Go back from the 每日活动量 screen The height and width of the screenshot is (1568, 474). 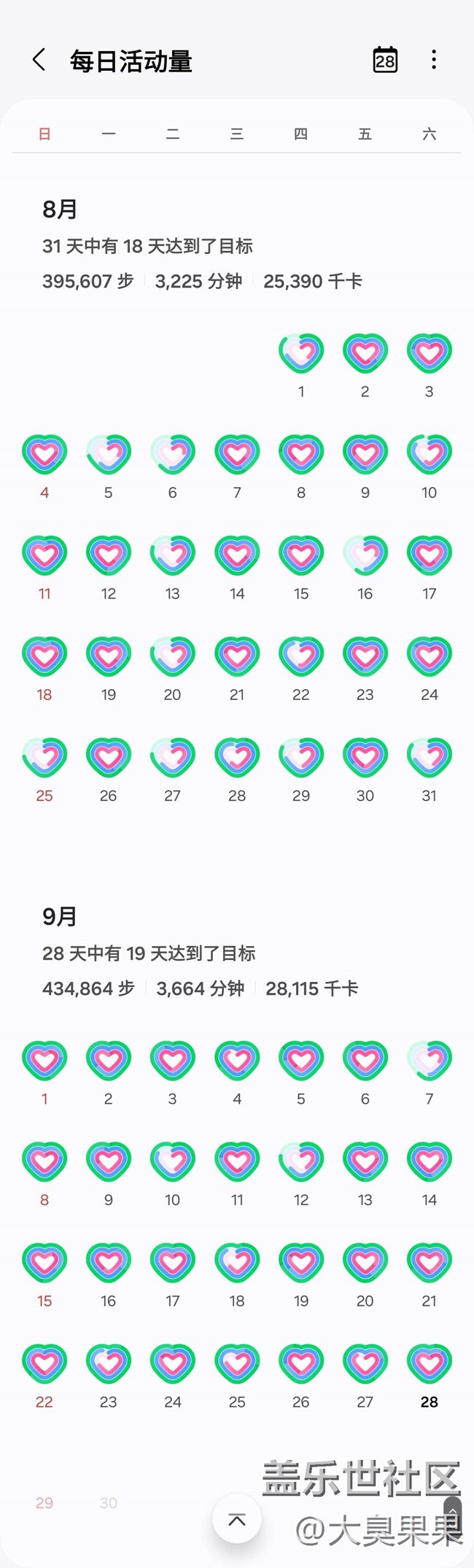[39, 60]
